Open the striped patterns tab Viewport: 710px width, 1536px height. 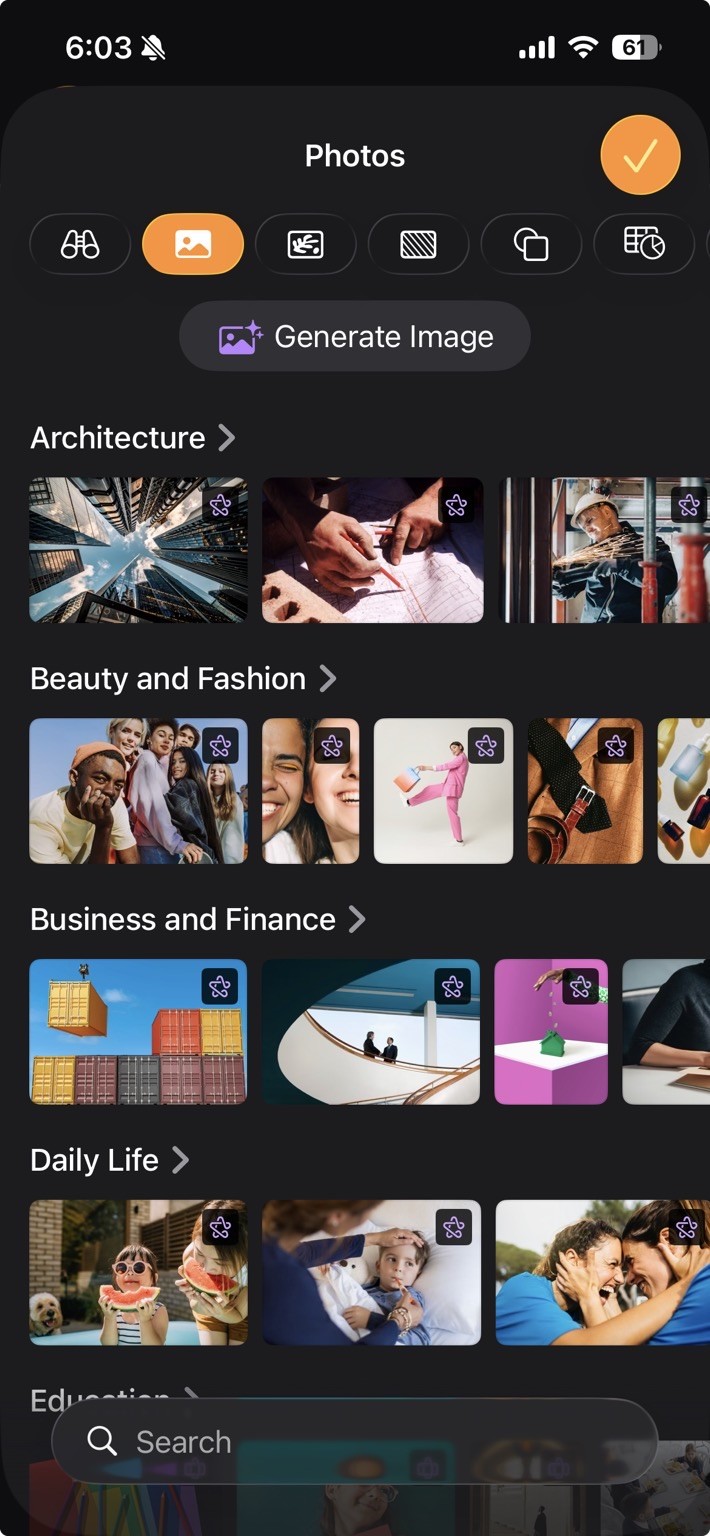coord(418,244)
